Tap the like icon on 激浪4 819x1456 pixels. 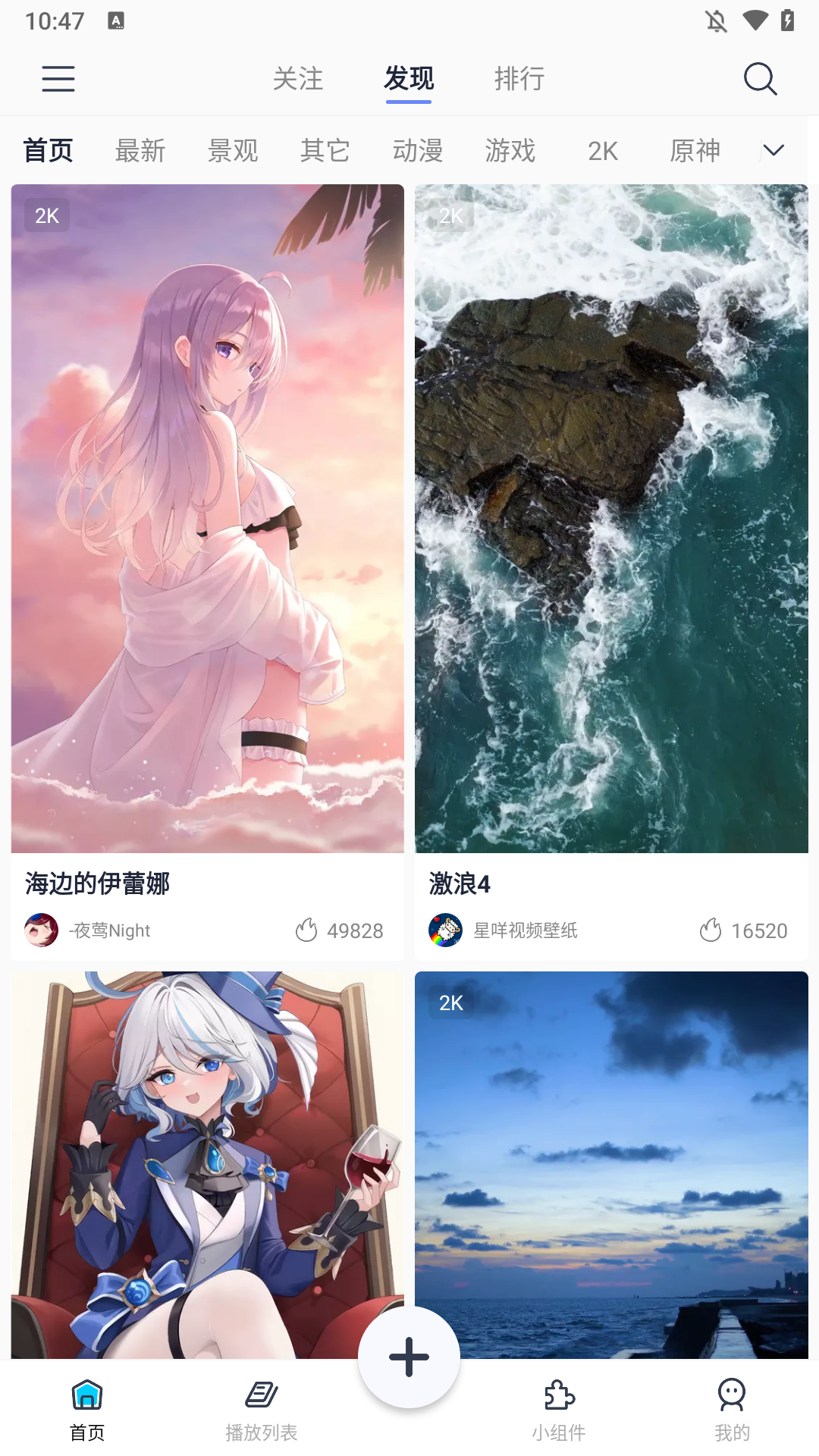(x=711, y=930)
